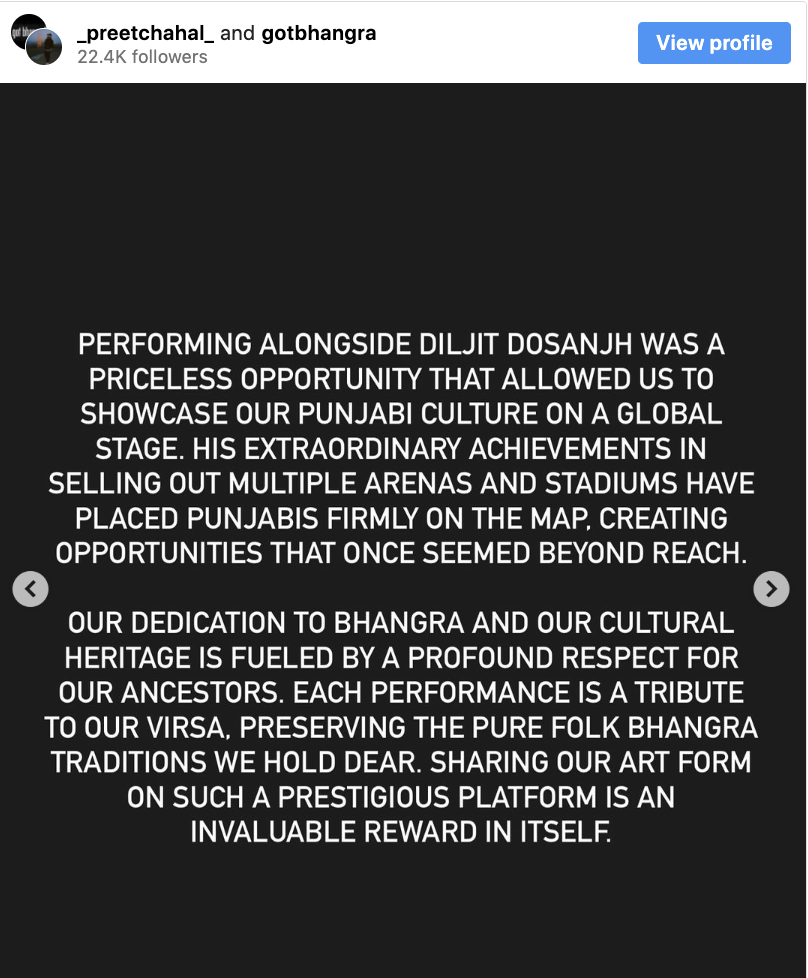Viewport: 808px width, 978px height.
Task: Open the _preetchahal_ profile link
Action: click(145, 33)
